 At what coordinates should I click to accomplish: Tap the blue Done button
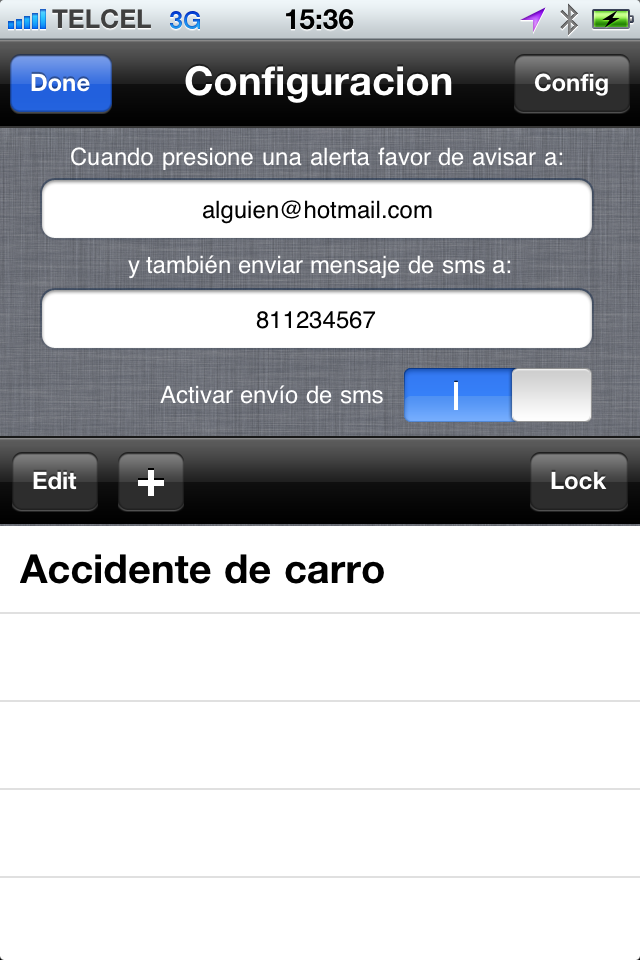coord(61,84)
